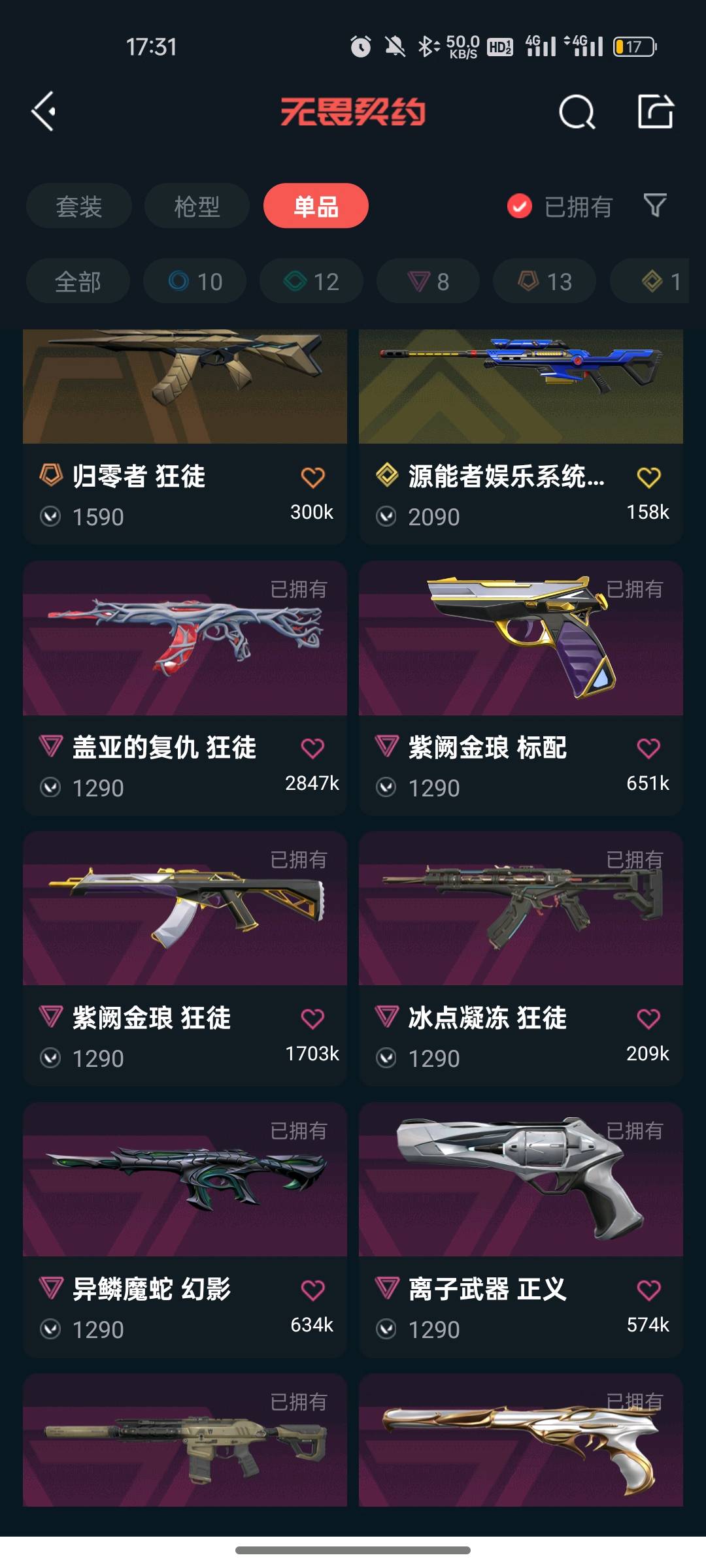Open the funnel filter options
The image size is (706, 1568).
[x=654, y=206]
